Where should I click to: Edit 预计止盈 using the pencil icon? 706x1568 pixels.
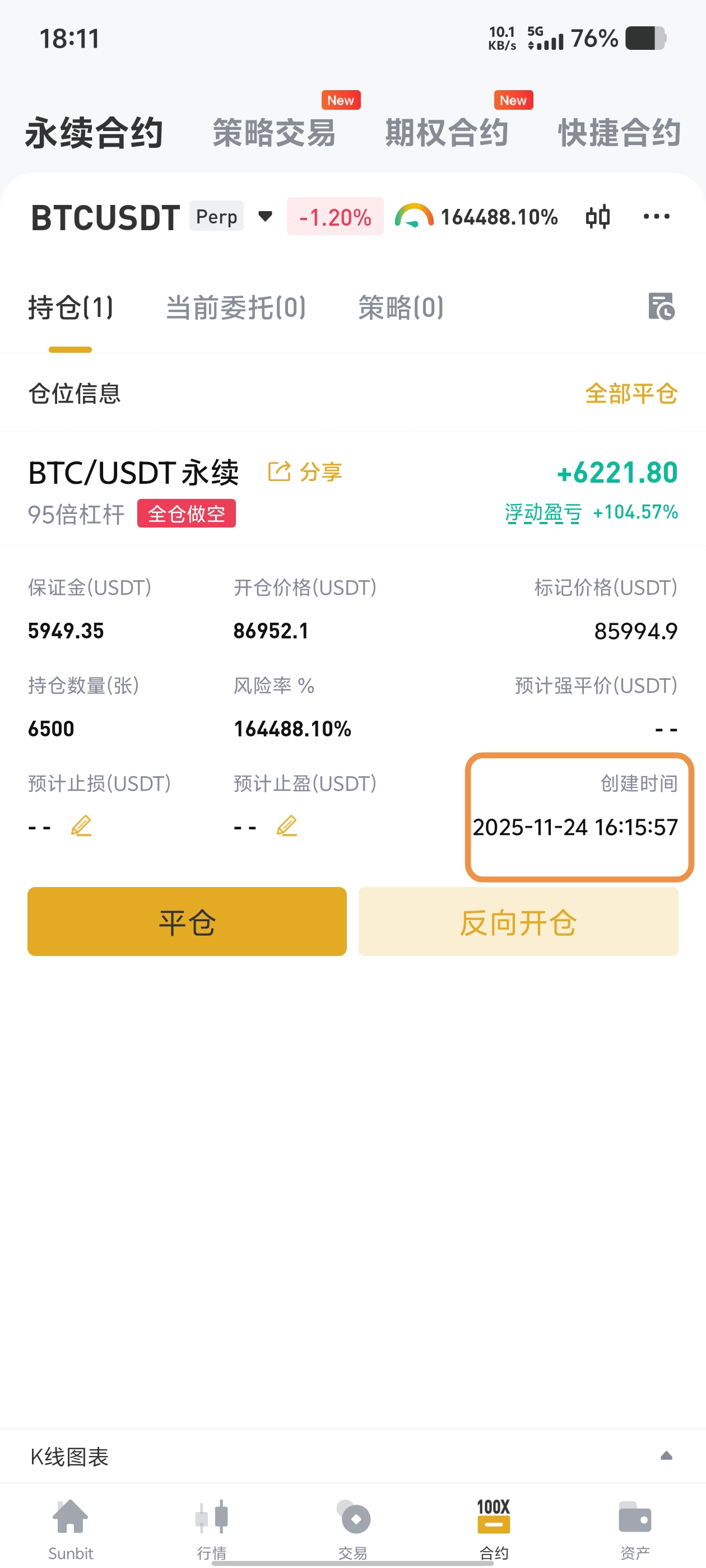click(286, 825)
